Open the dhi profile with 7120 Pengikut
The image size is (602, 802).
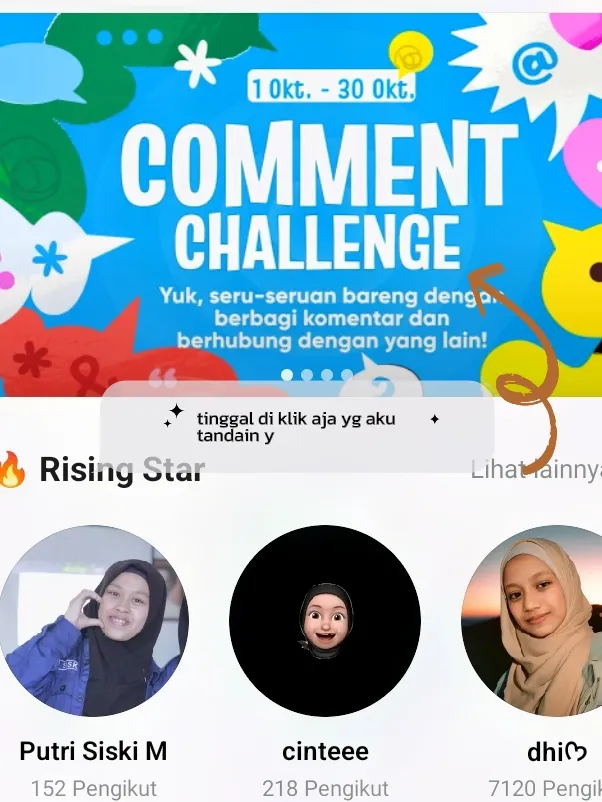[545, 621]
